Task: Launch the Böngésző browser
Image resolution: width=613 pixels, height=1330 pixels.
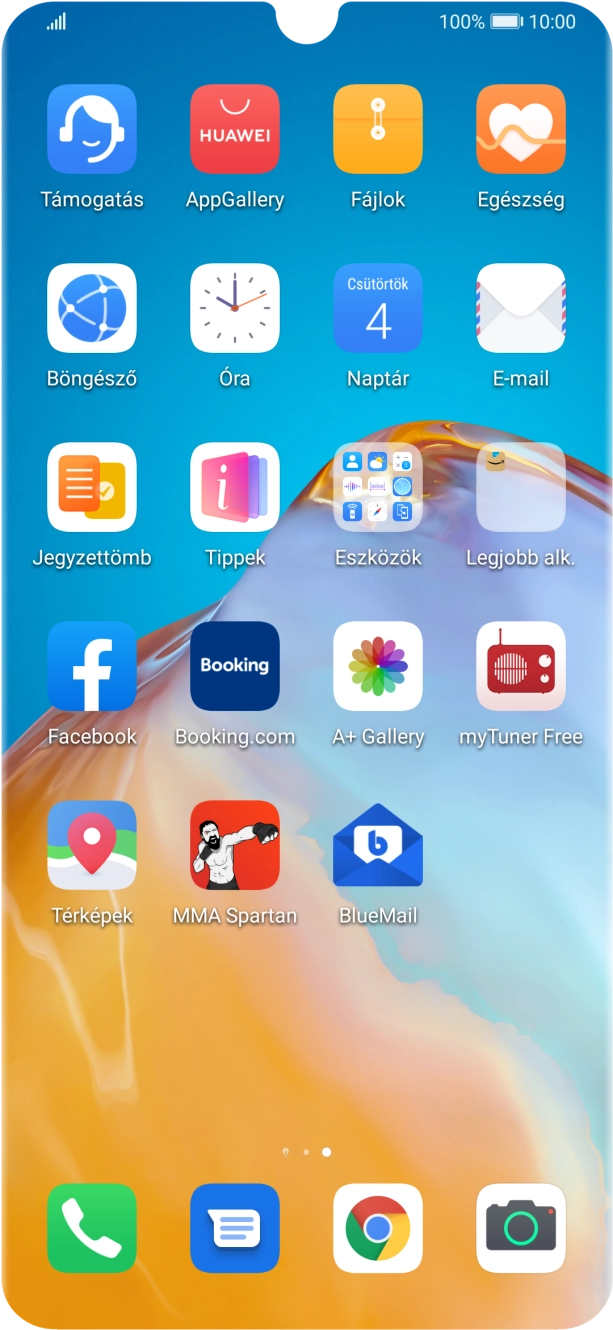Action: [x=92, y=308]
